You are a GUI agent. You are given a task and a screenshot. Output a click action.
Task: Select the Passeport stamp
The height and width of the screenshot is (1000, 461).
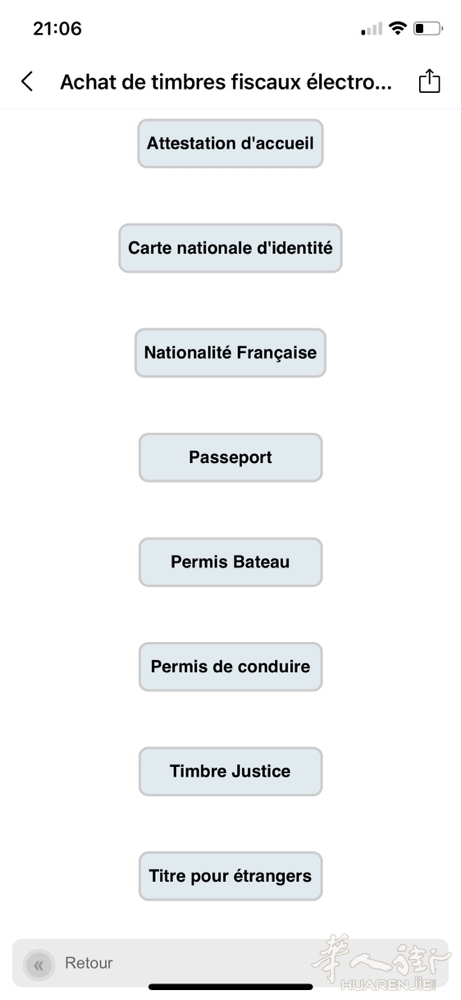point(230,457)
